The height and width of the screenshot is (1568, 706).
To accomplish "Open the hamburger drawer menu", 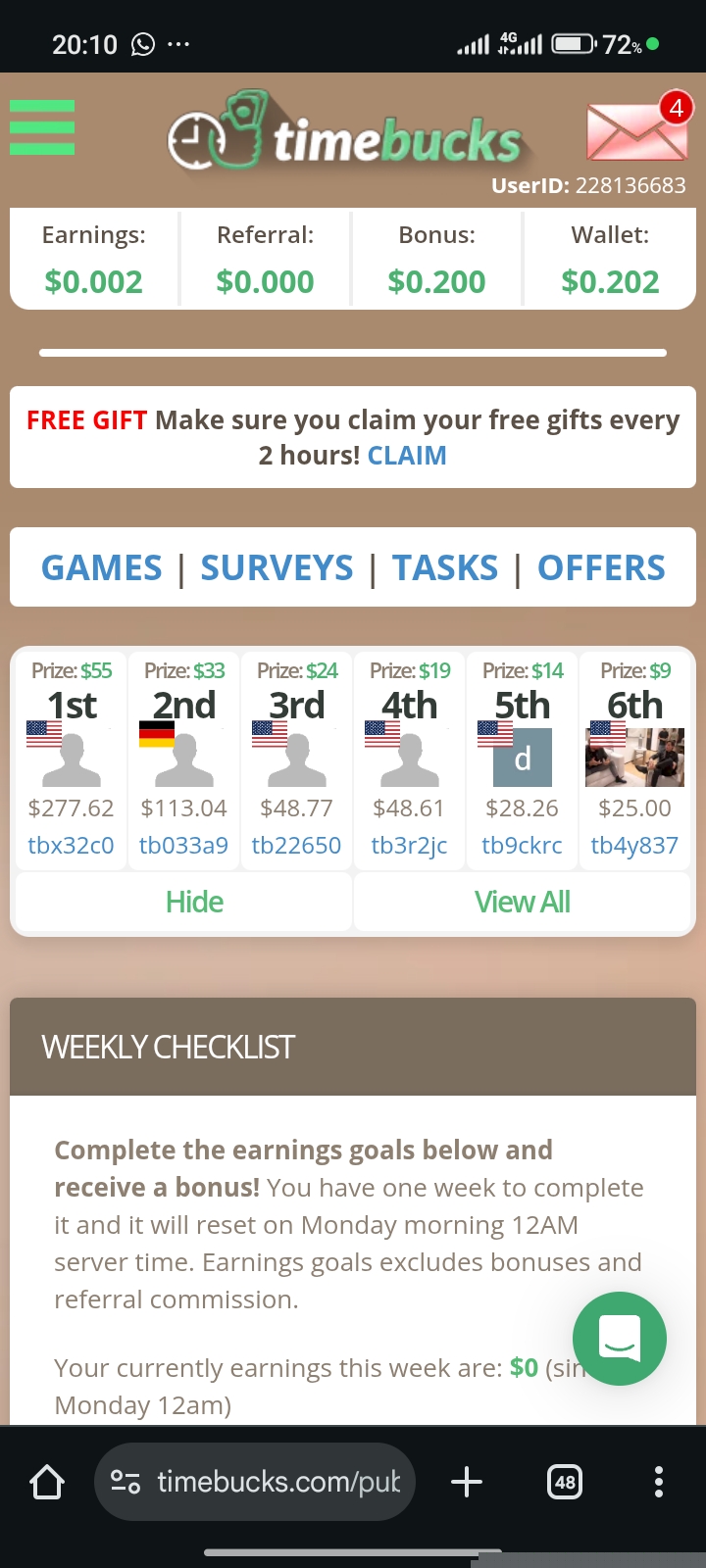I will pyautogui.click(x=42, y=127).
